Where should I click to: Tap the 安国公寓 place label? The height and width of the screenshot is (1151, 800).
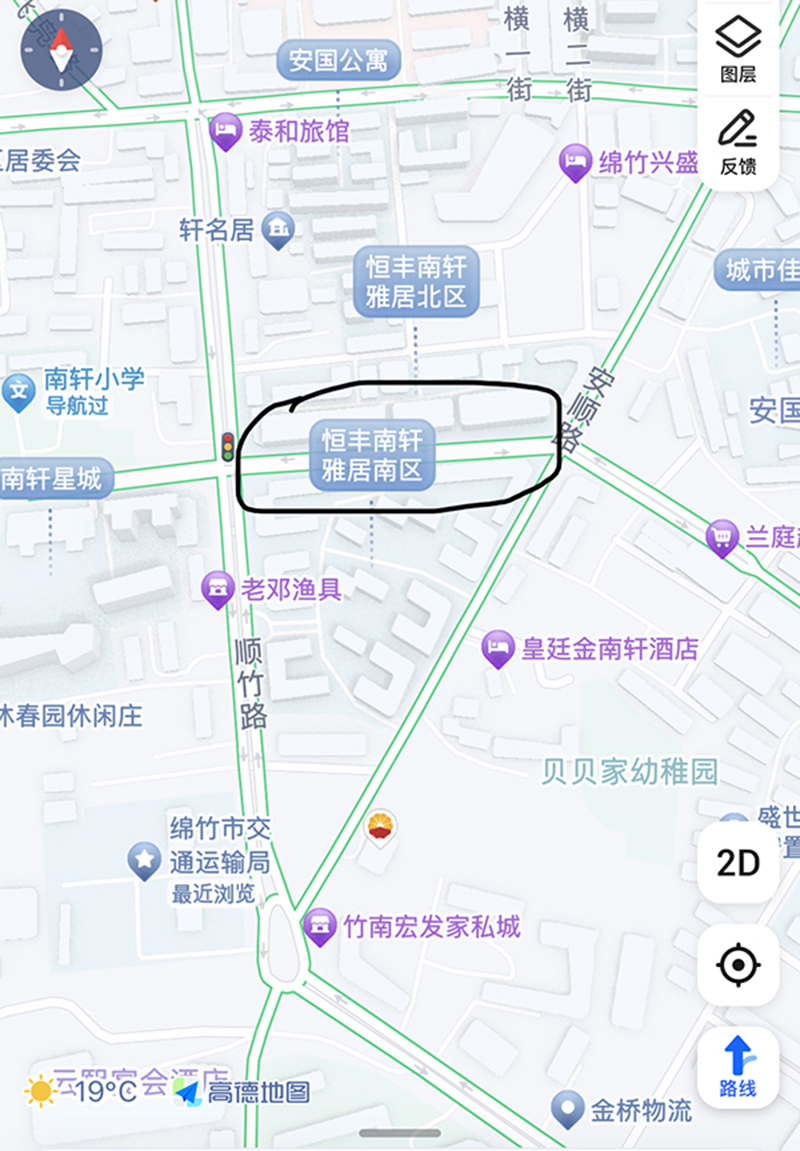339,61
